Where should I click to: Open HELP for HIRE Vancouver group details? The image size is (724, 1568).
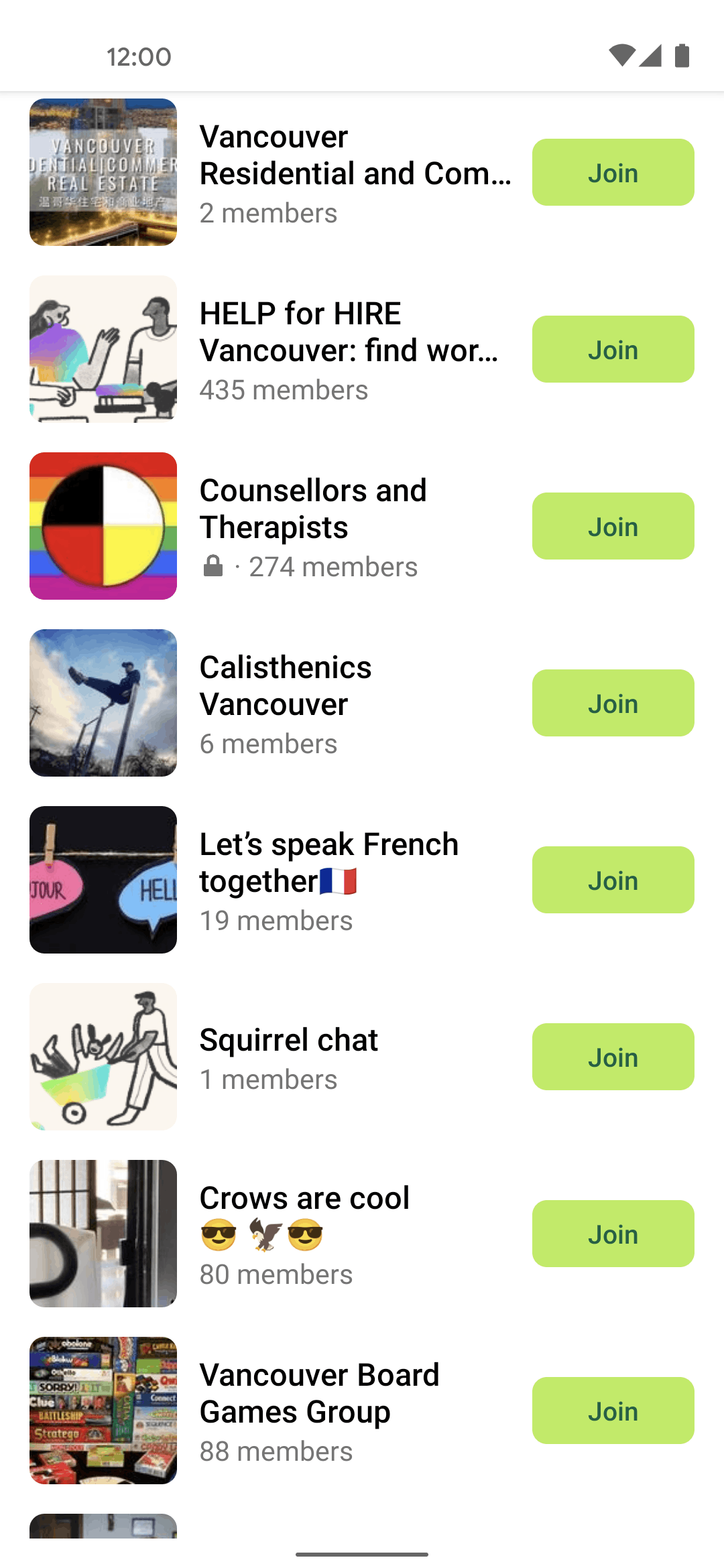(x=349, y=332)
